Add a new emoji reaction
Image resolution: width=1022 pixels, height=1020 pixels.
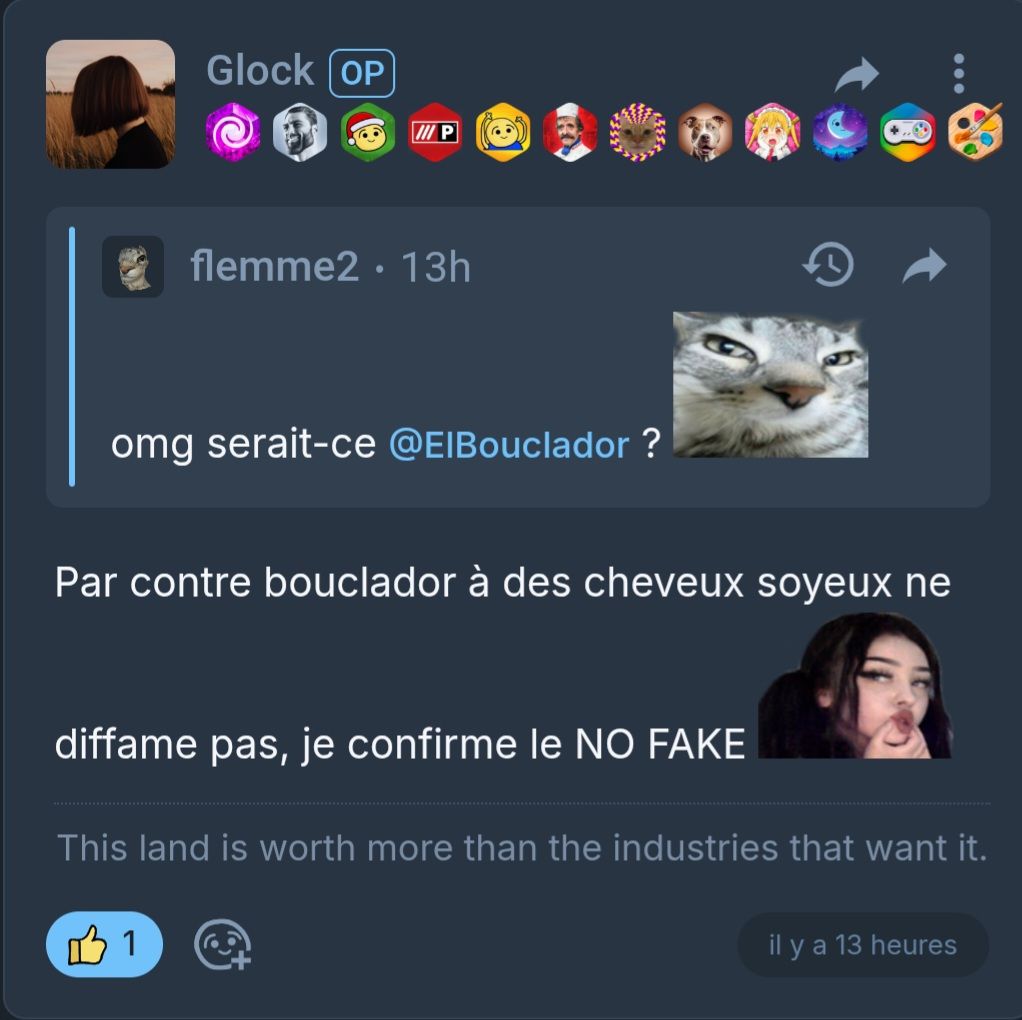pyautogui.click(x=222, y=945)
